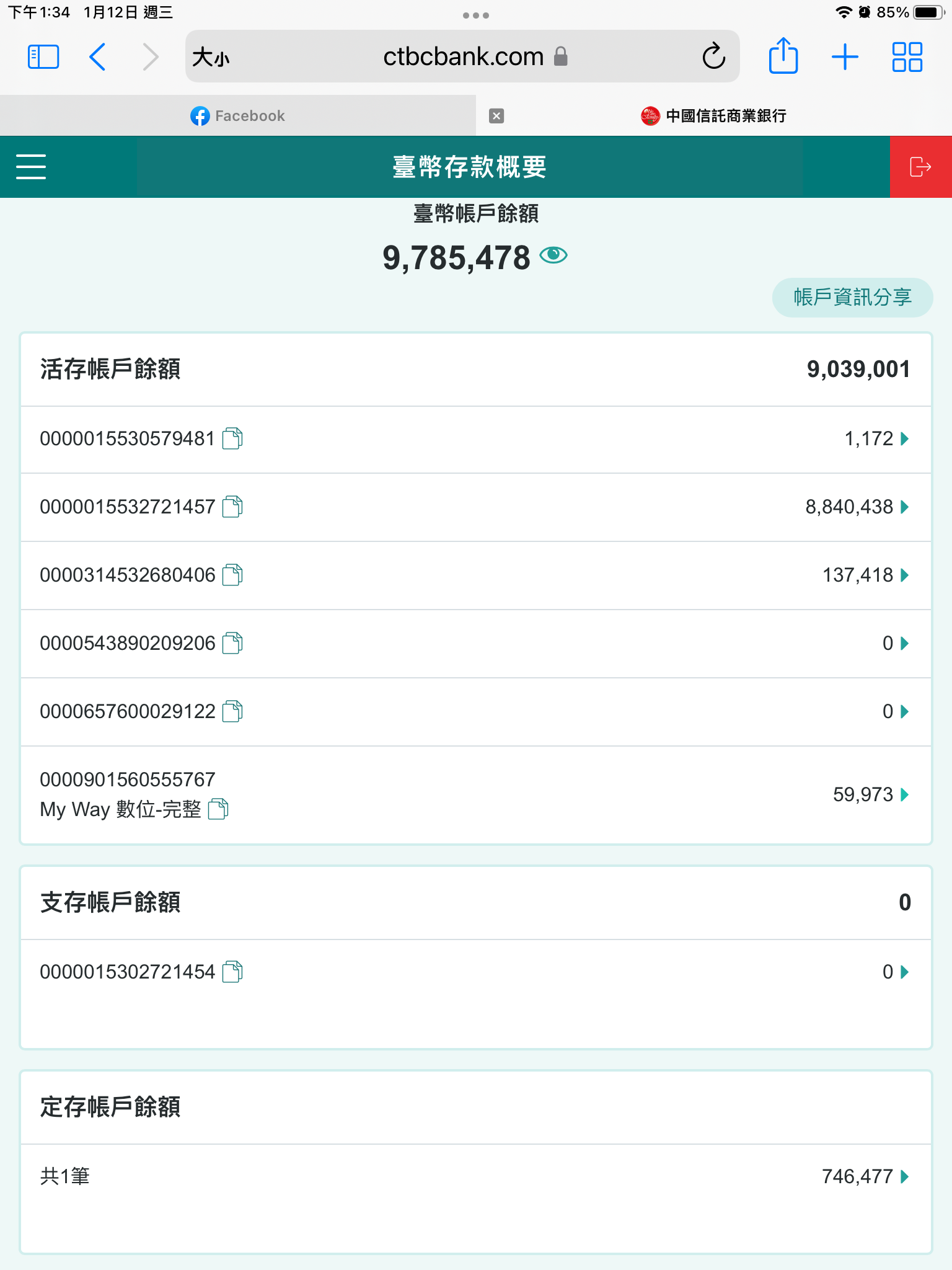The image size is (952, 1270).
Task: Copy account number 0000015530579481
Action: coord(232,439)
